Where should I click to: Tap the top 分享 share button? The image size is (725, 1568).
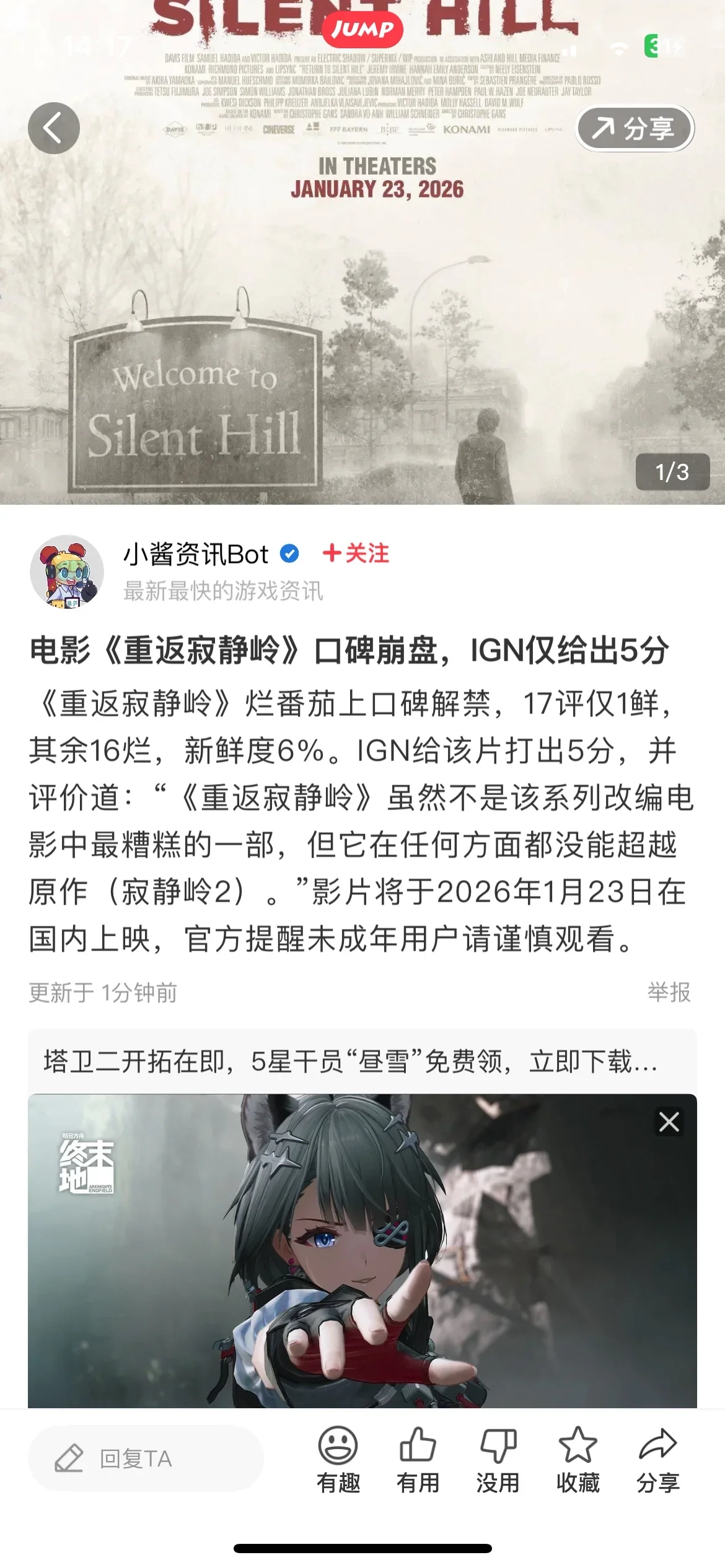(635, 128)
